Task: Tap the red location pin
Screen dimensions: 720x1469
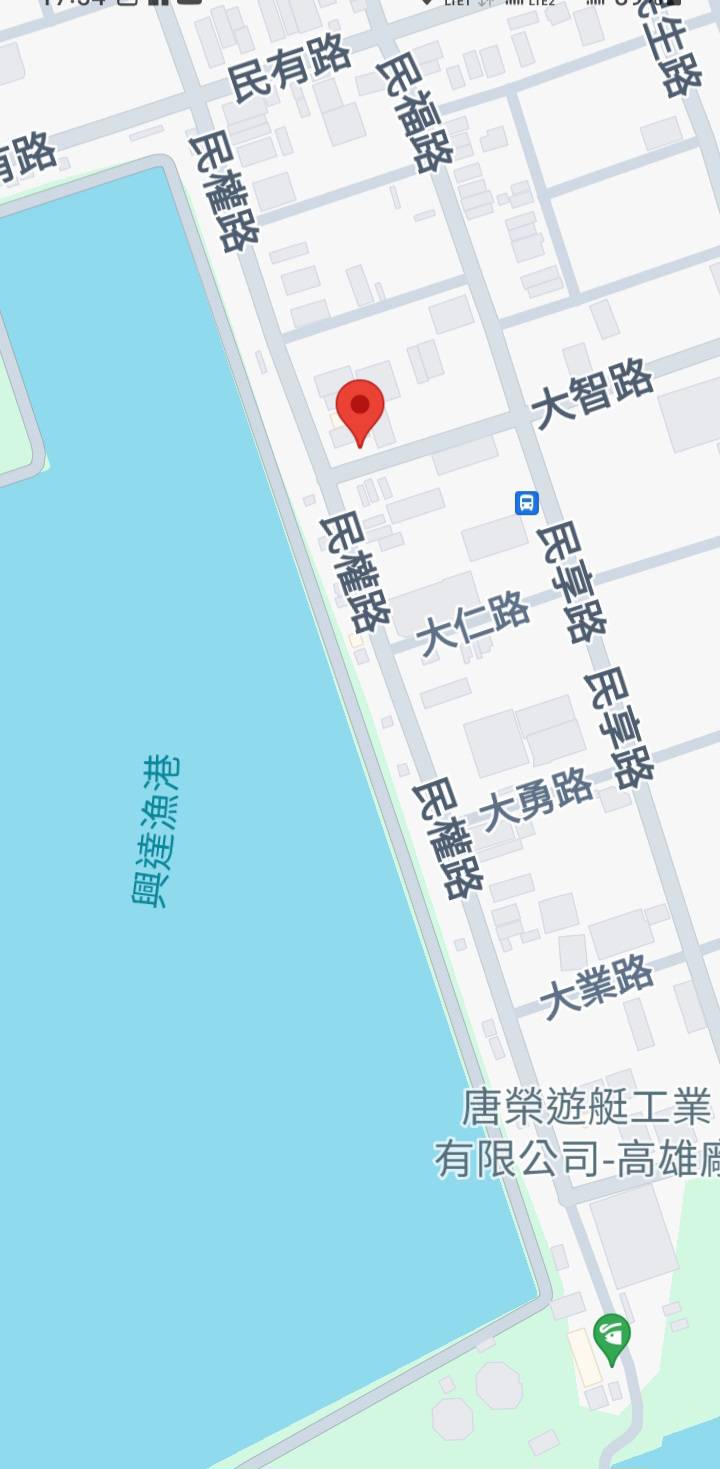Action: pos(360,410)
